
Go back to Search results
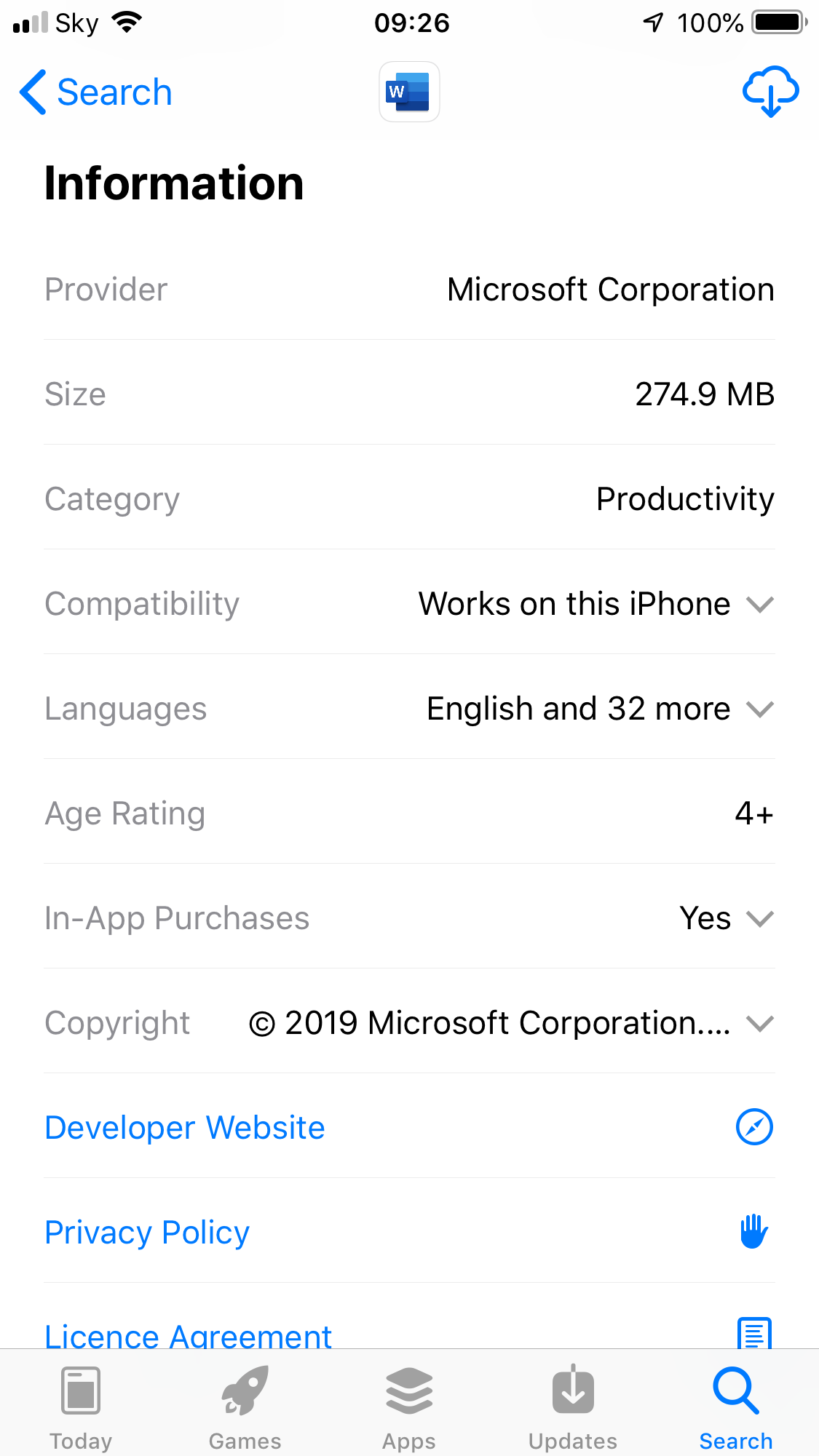pyautogui.click(x=96, y=92)
